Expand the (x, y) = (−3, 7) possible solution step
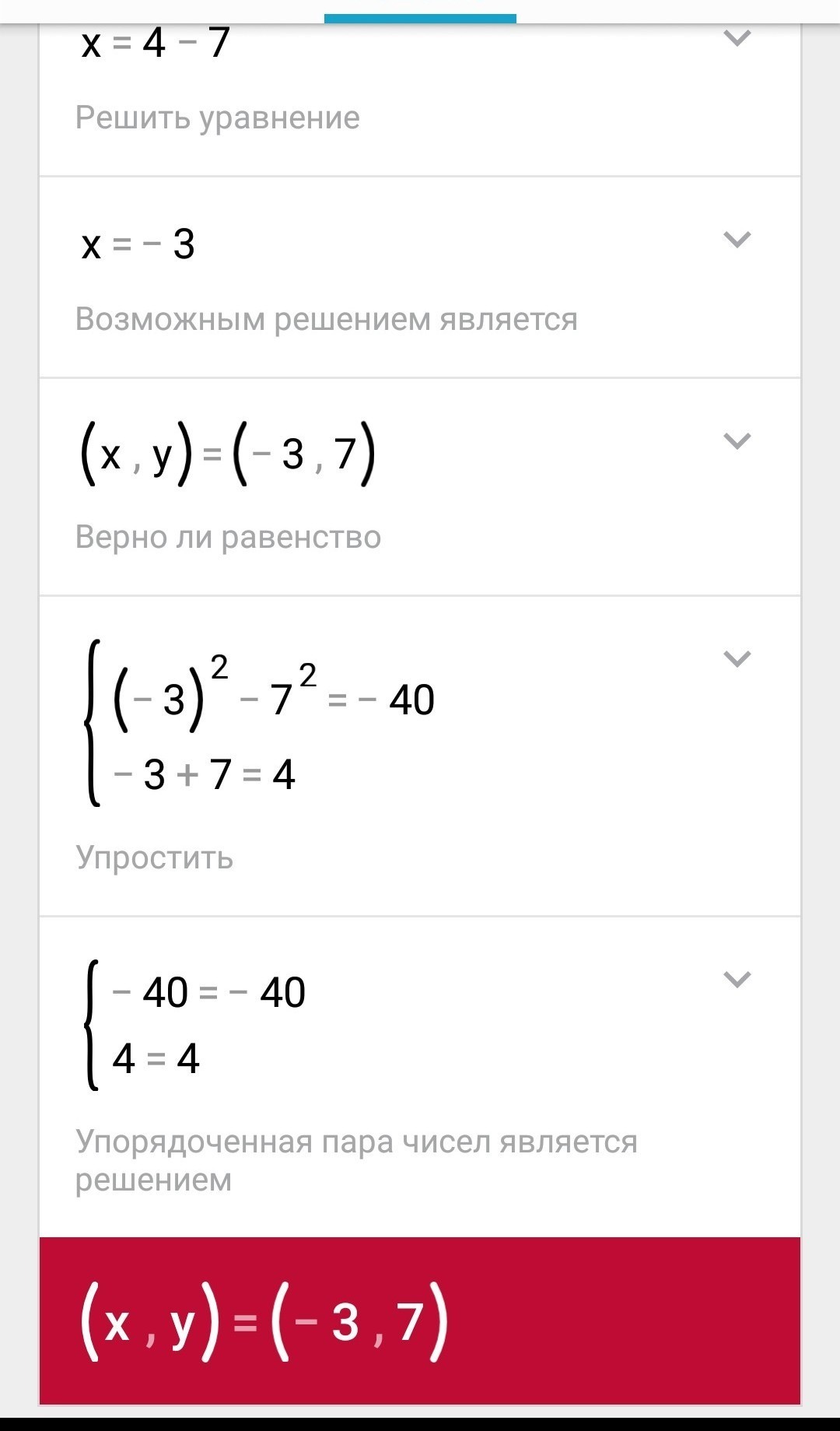The image size is (840, 1431). [x=737, y=441]
